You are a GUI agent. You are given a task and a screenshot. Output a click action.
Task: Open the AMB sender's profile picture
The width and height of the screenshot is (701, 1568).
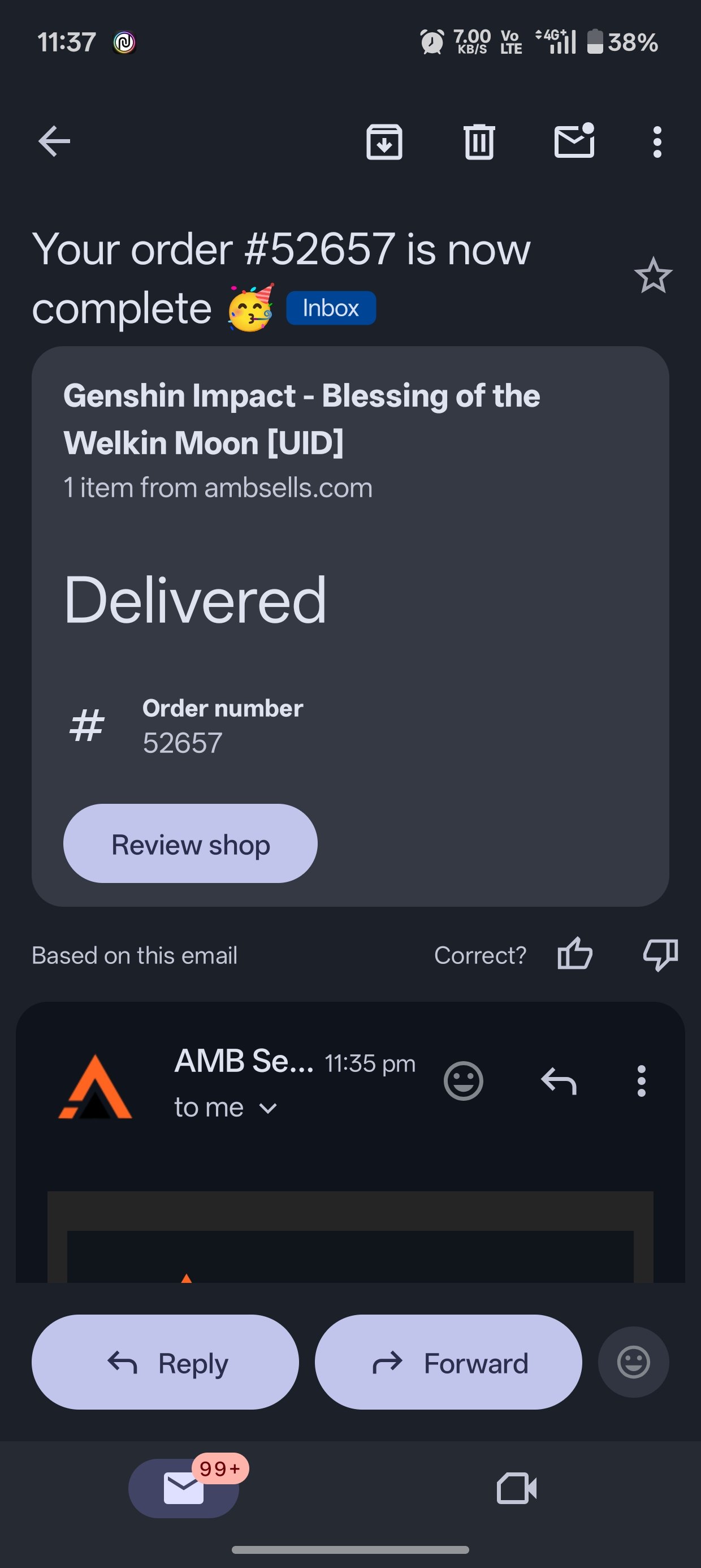tap(96, 1087)
